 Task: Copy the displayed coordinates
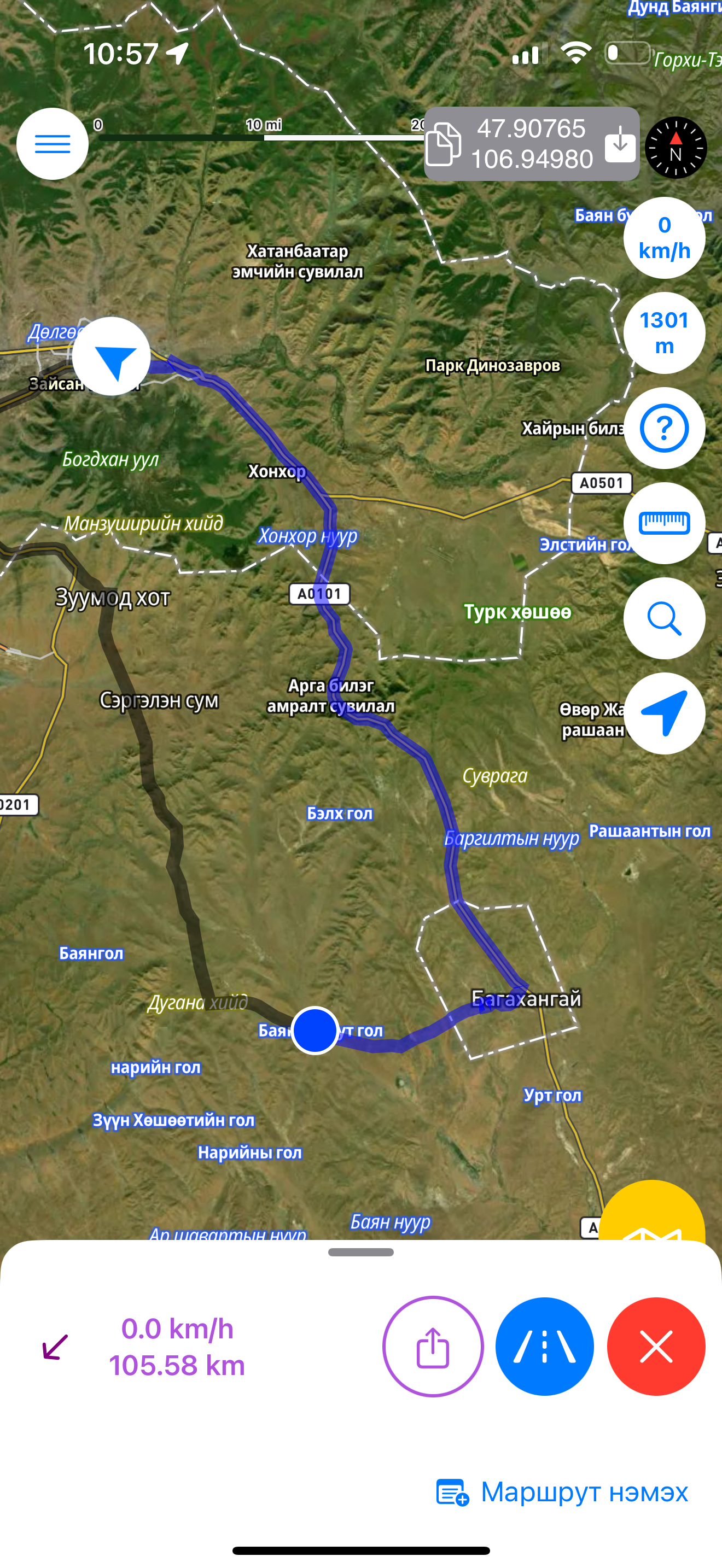443,144
